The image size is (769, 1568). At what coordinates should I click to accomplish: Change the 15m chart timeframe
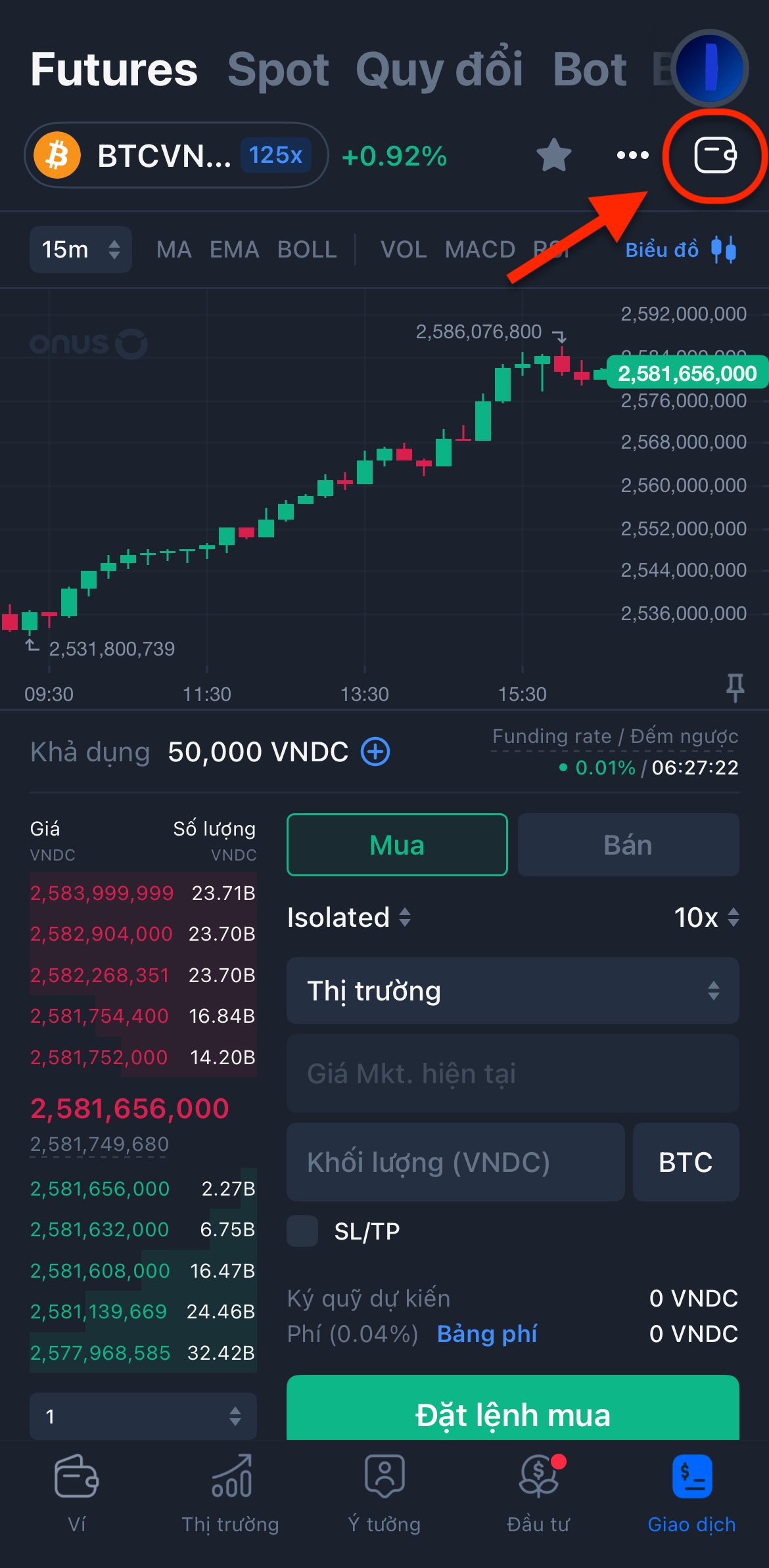pos(81,250)
